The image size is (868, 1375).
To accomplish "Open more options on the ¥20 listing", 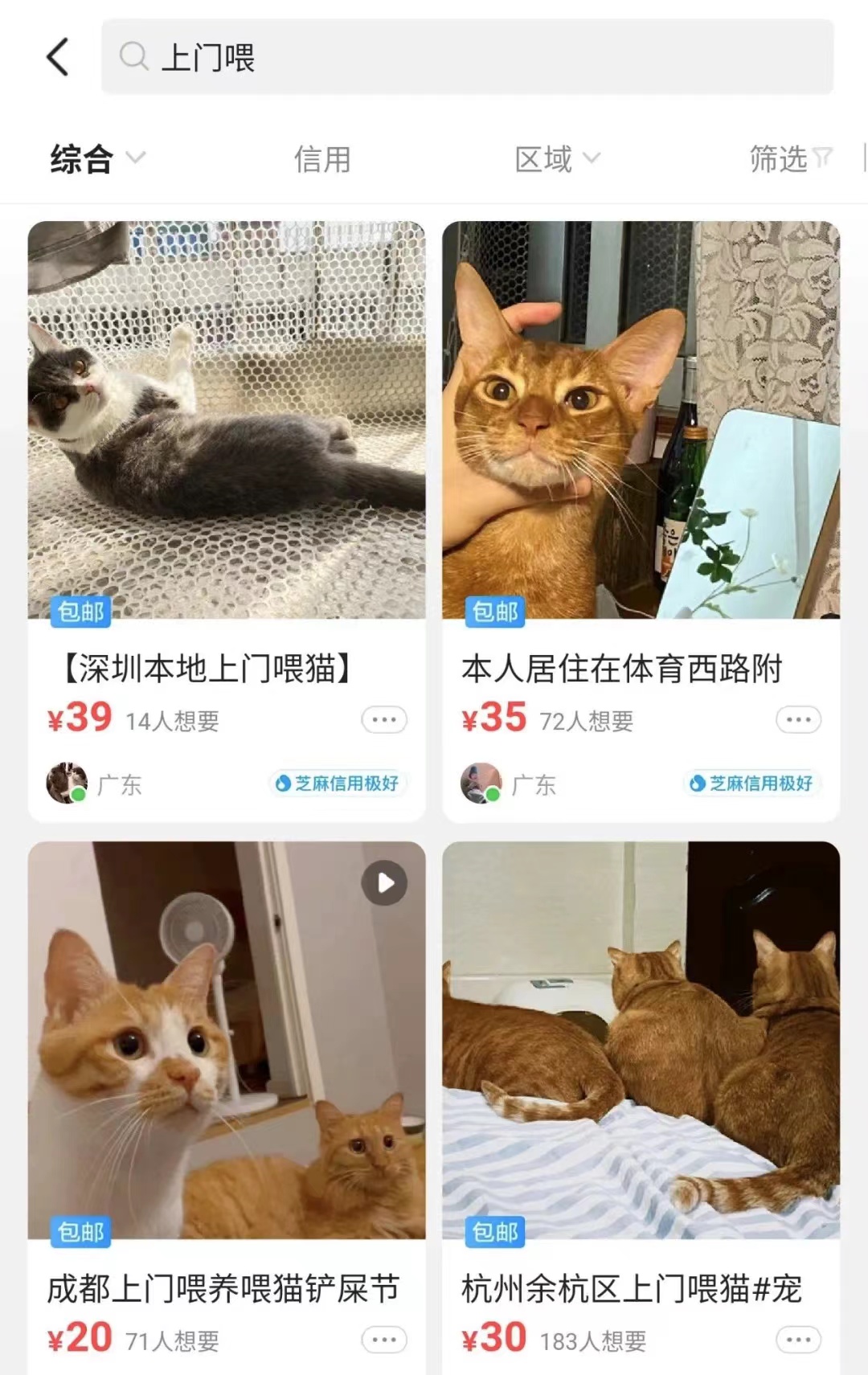I will coord(384,1340).
